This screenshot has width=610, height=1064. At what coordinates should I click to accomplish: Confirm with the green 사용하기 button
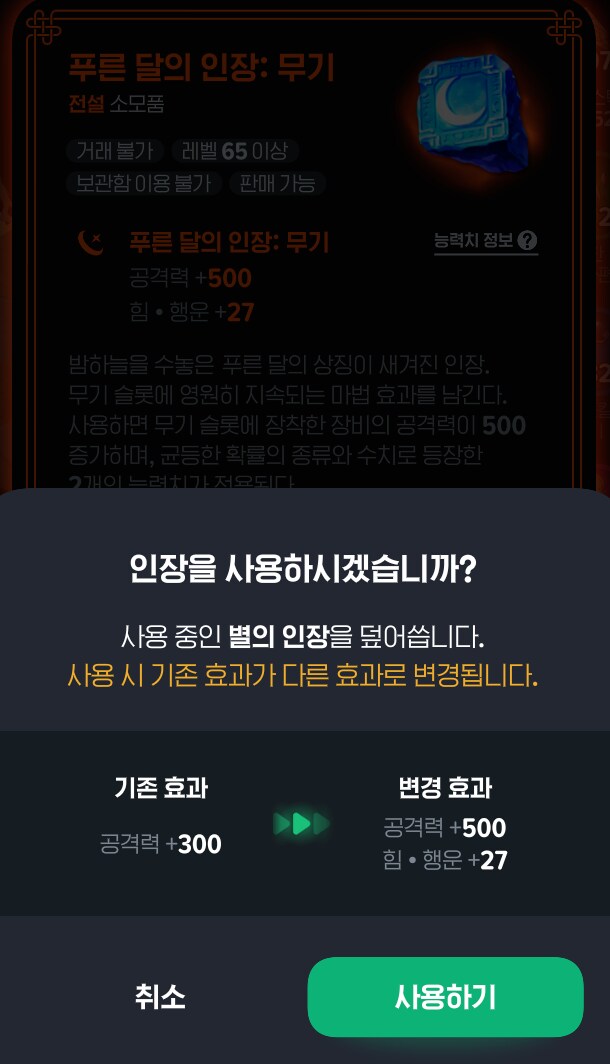pos(445,997)
